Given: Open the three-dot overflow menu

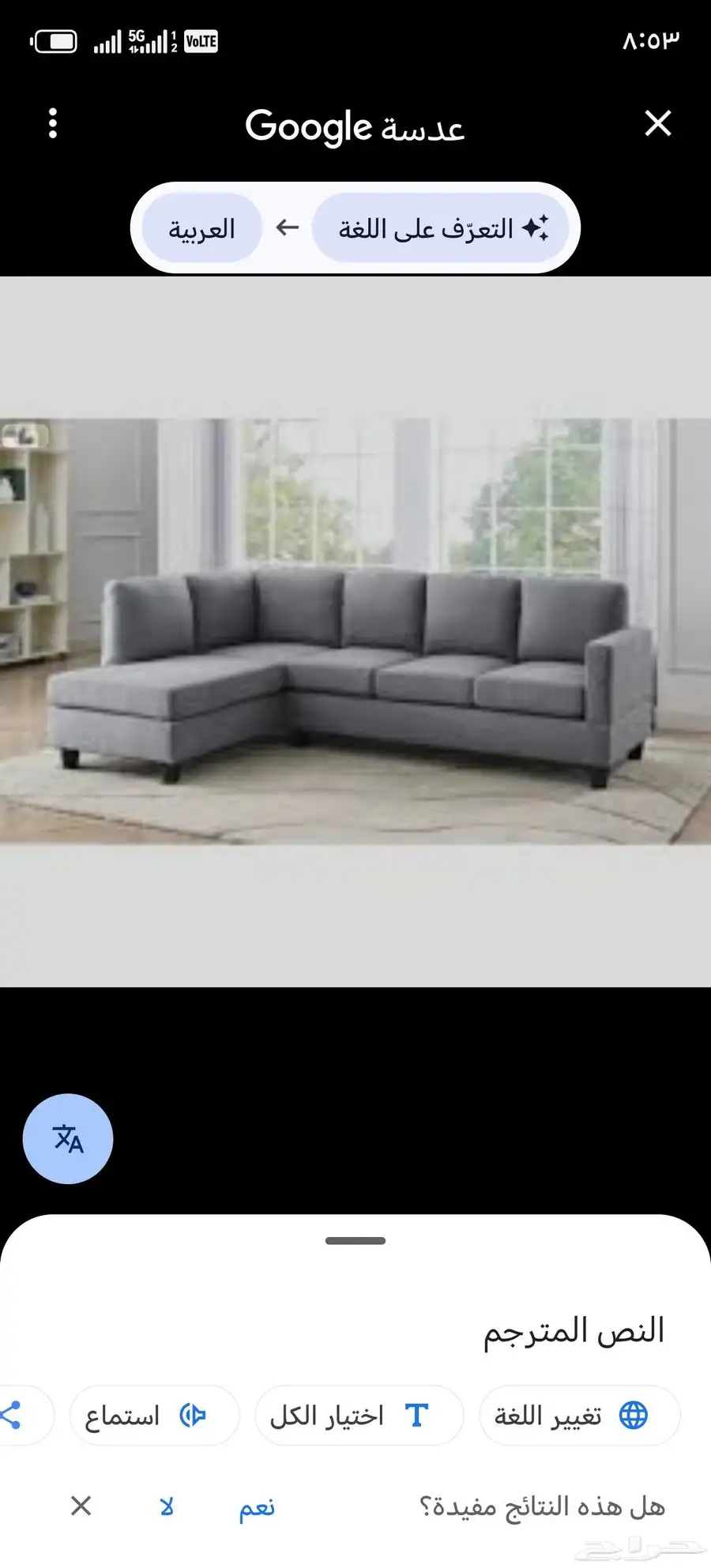Looking at the screenshot, I should point(53,123).
